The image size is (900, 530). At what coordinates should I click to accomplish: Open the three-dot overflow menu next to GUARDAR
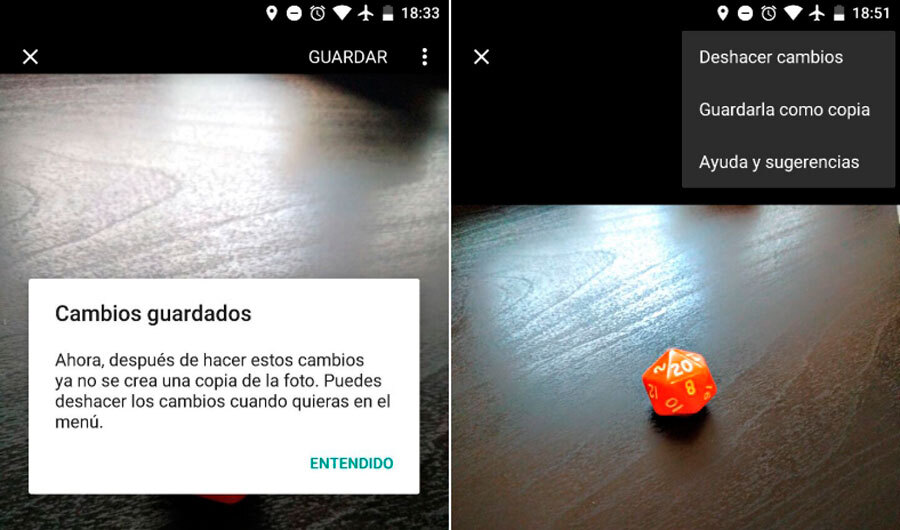tap(424, 57)
